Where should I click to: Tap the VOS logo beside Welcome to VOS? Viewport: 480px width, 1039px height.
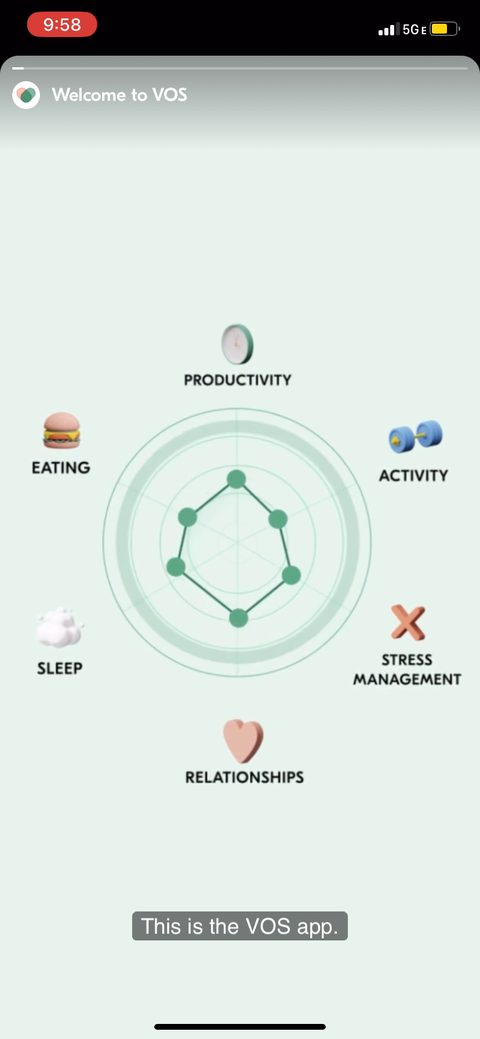pyautogui.click(x=27, y=95)
